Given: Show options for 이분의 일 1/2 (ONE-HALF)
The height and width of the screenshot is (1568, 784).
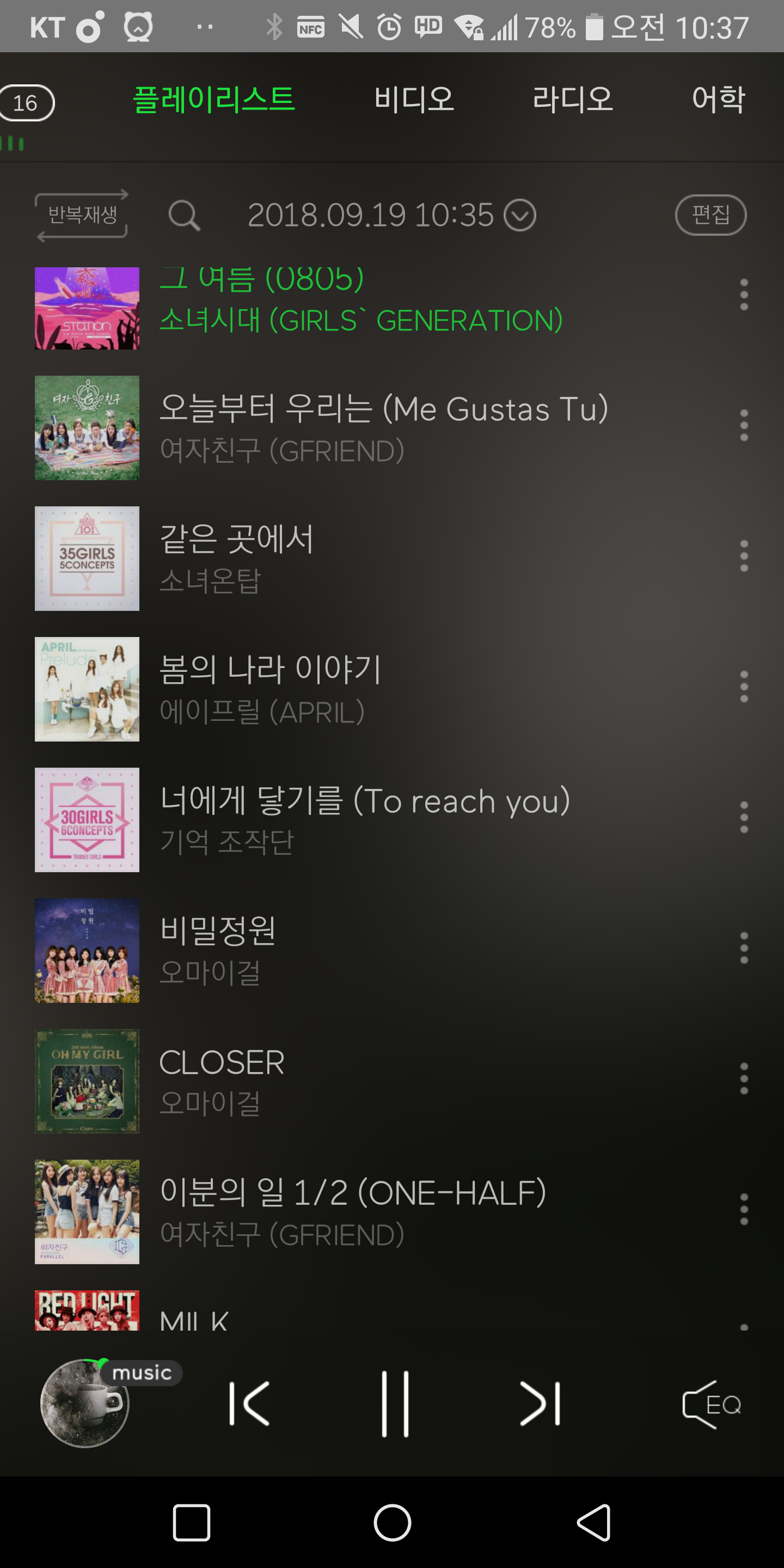Looking at the screenshot, I should pyautogui.click(x=743, y=1209).
